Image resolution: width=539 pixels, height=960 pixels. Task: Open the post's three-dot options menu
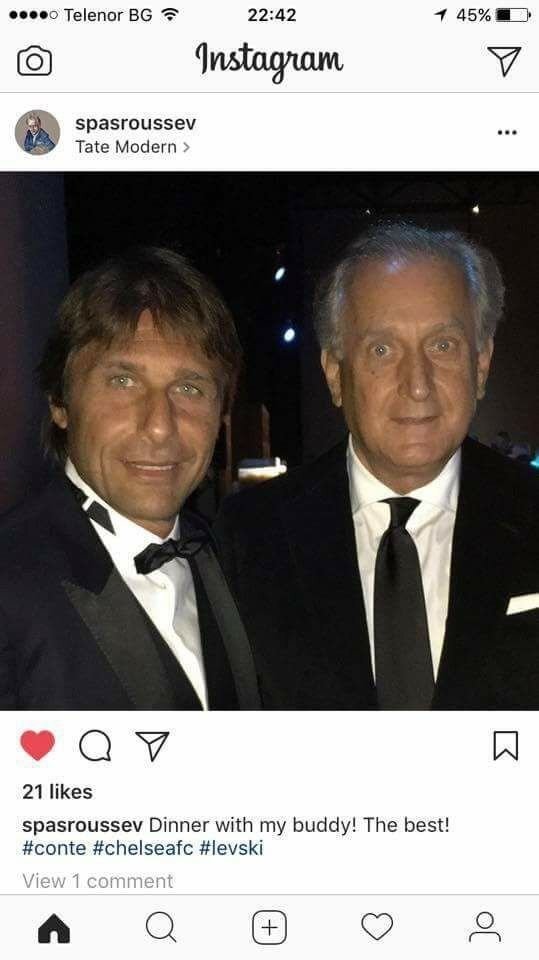(x=507, y=132)
